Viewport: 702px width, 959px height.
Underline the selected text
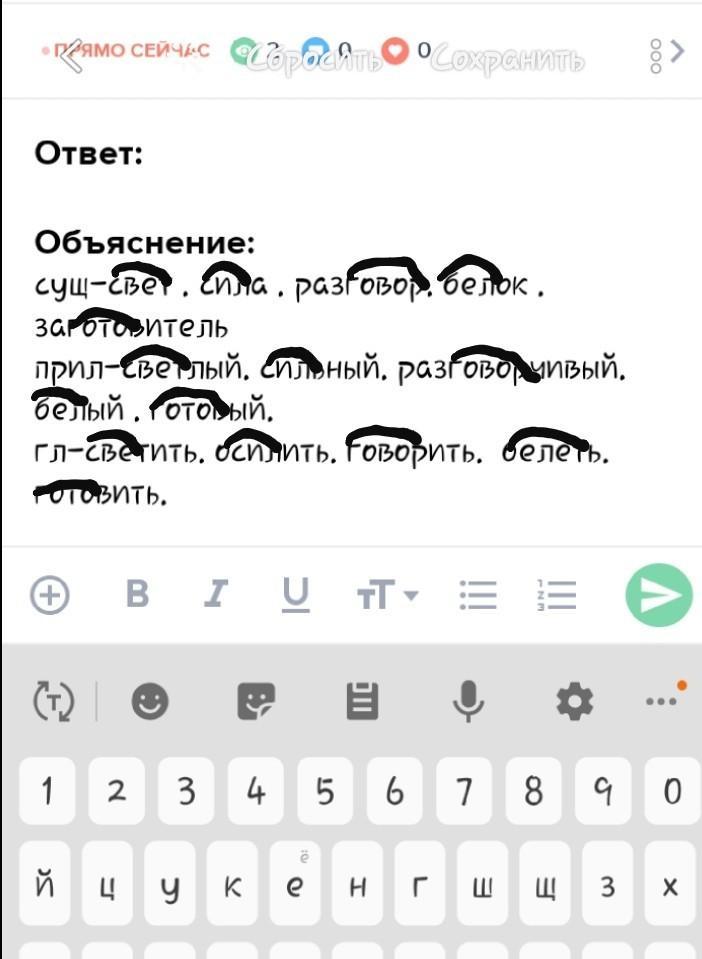pyautogui.click(x=296, y=595)
